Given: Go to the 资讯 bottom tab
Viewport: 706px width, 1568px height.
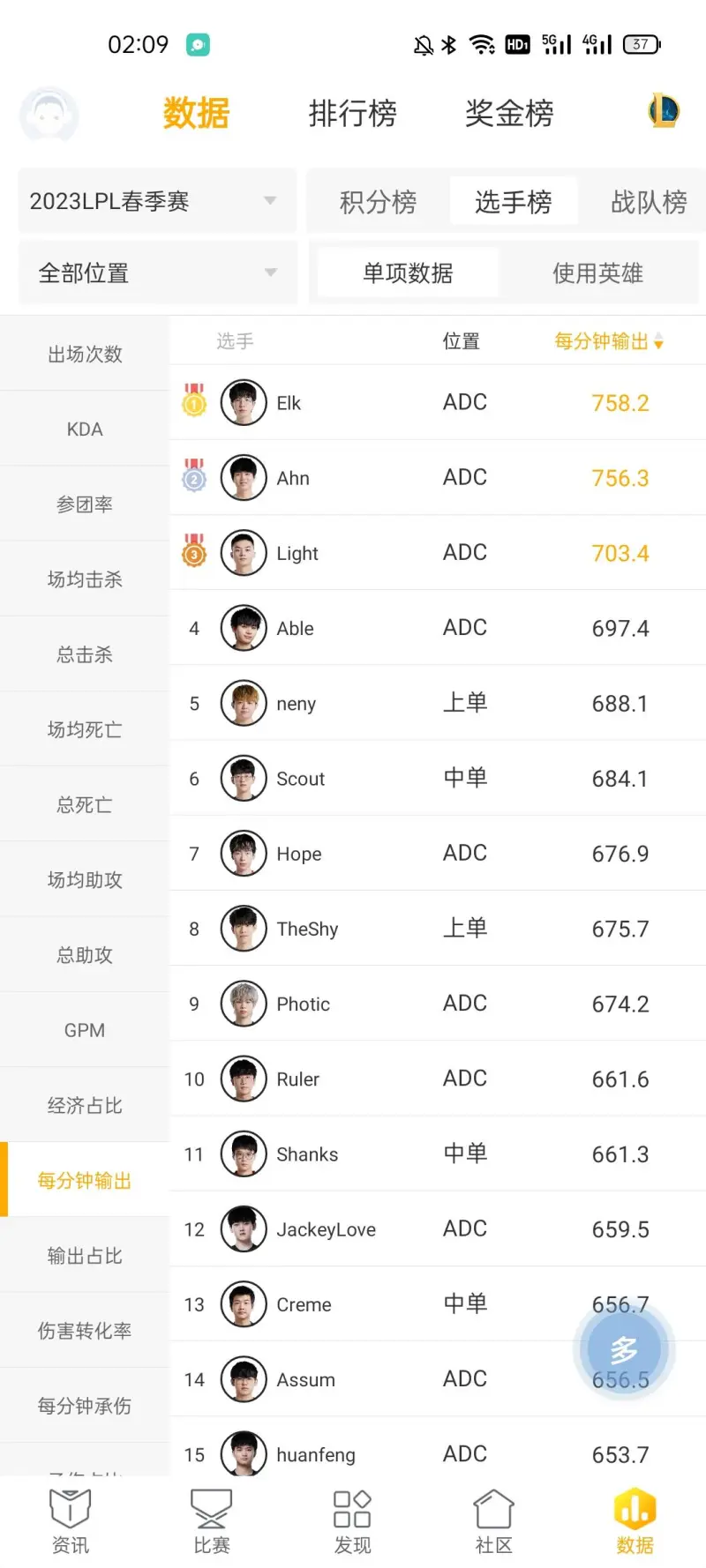Looking at the screenshot, I should tap(71, 1521).
